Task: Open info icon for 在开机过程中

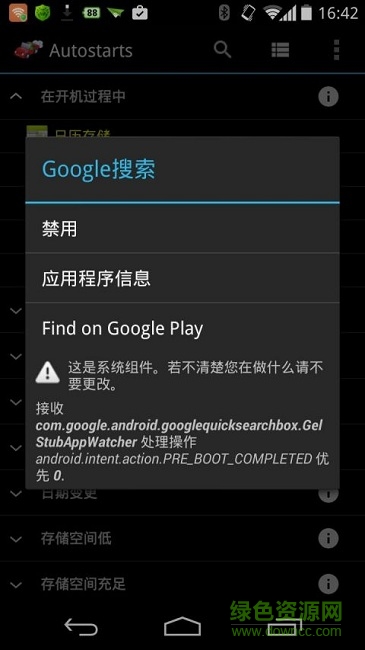Action: click(x=328, y=97)
